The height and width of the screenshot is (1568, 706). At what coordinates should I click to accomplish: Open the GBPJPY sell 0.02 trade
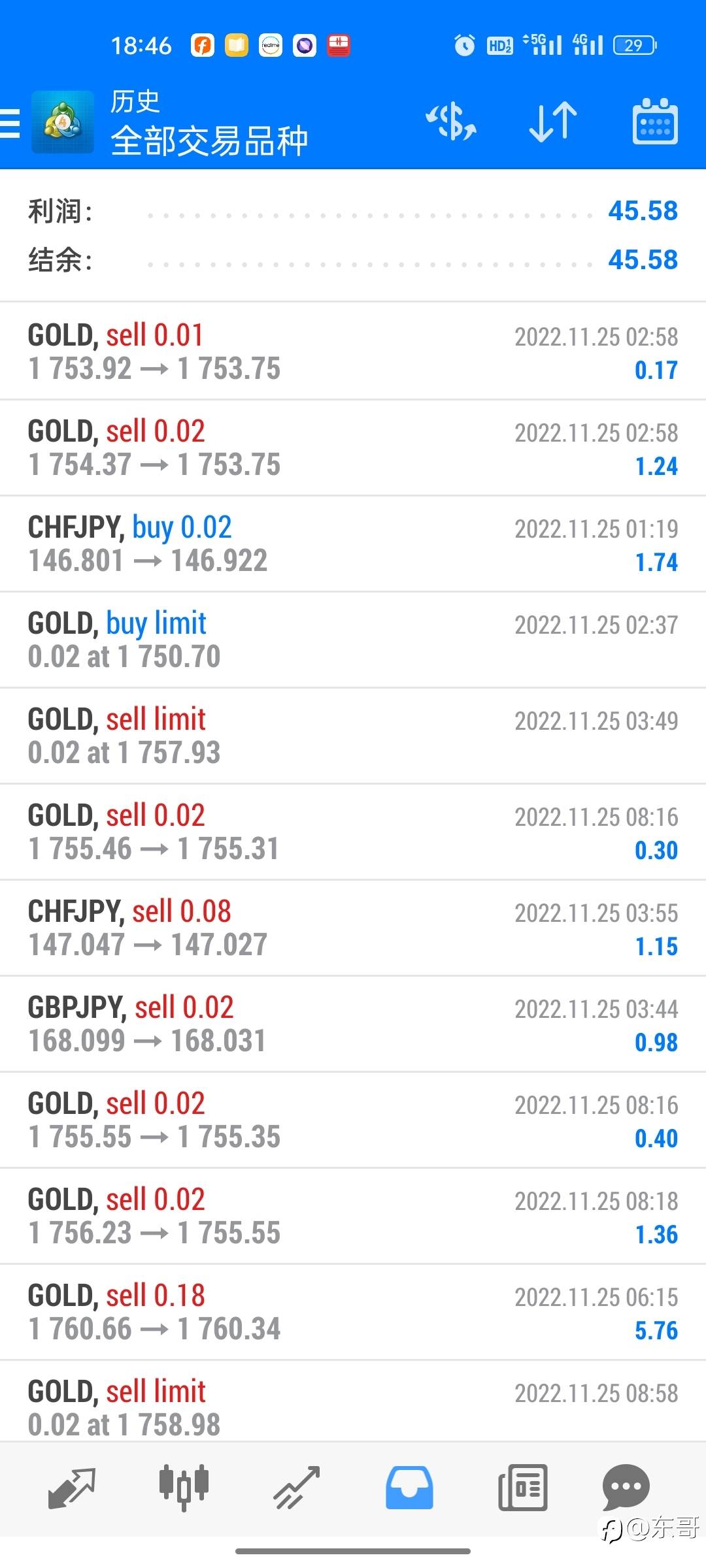pos(353,1024)
